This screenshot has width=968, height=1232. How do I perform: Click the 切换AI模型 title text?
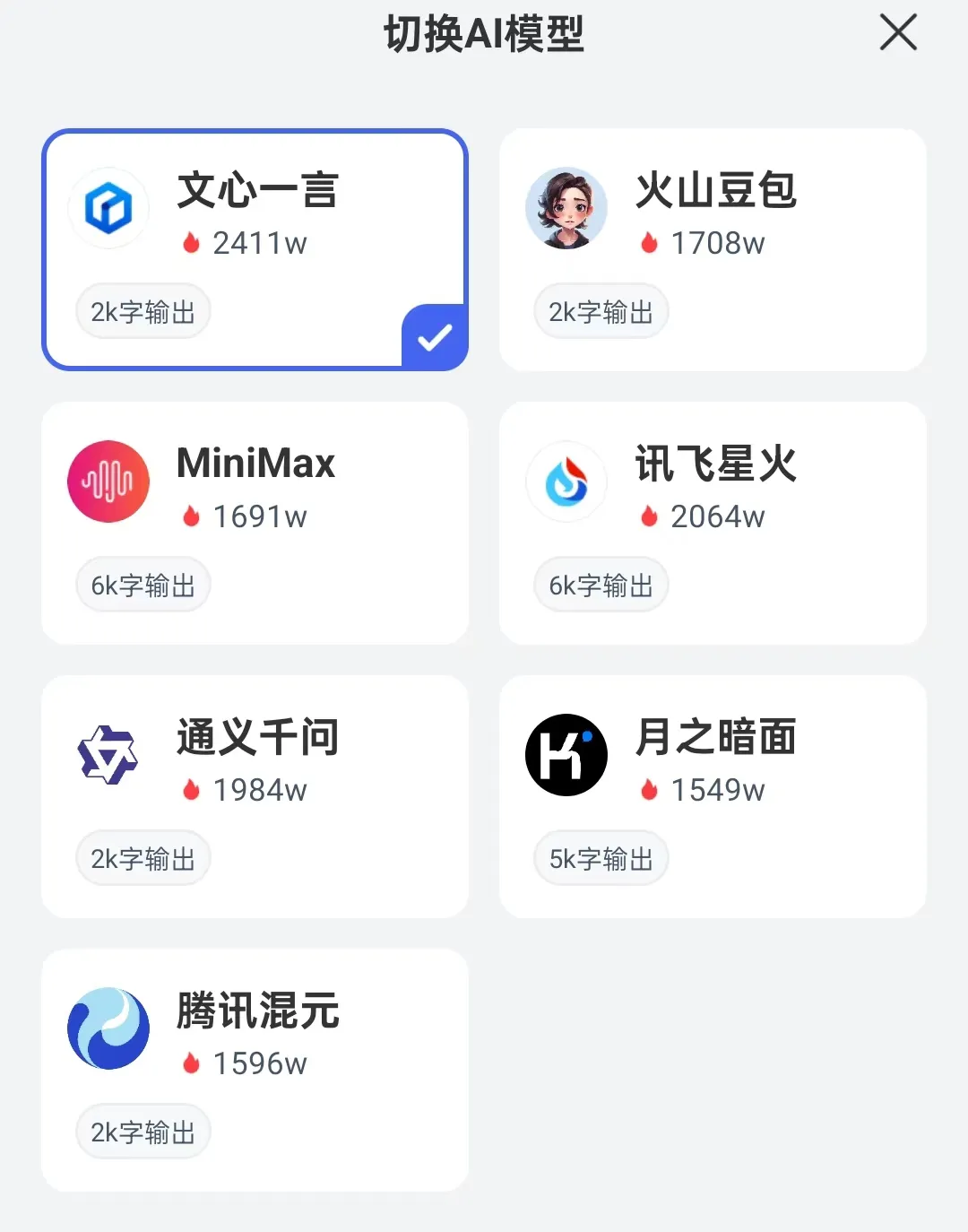484,34
